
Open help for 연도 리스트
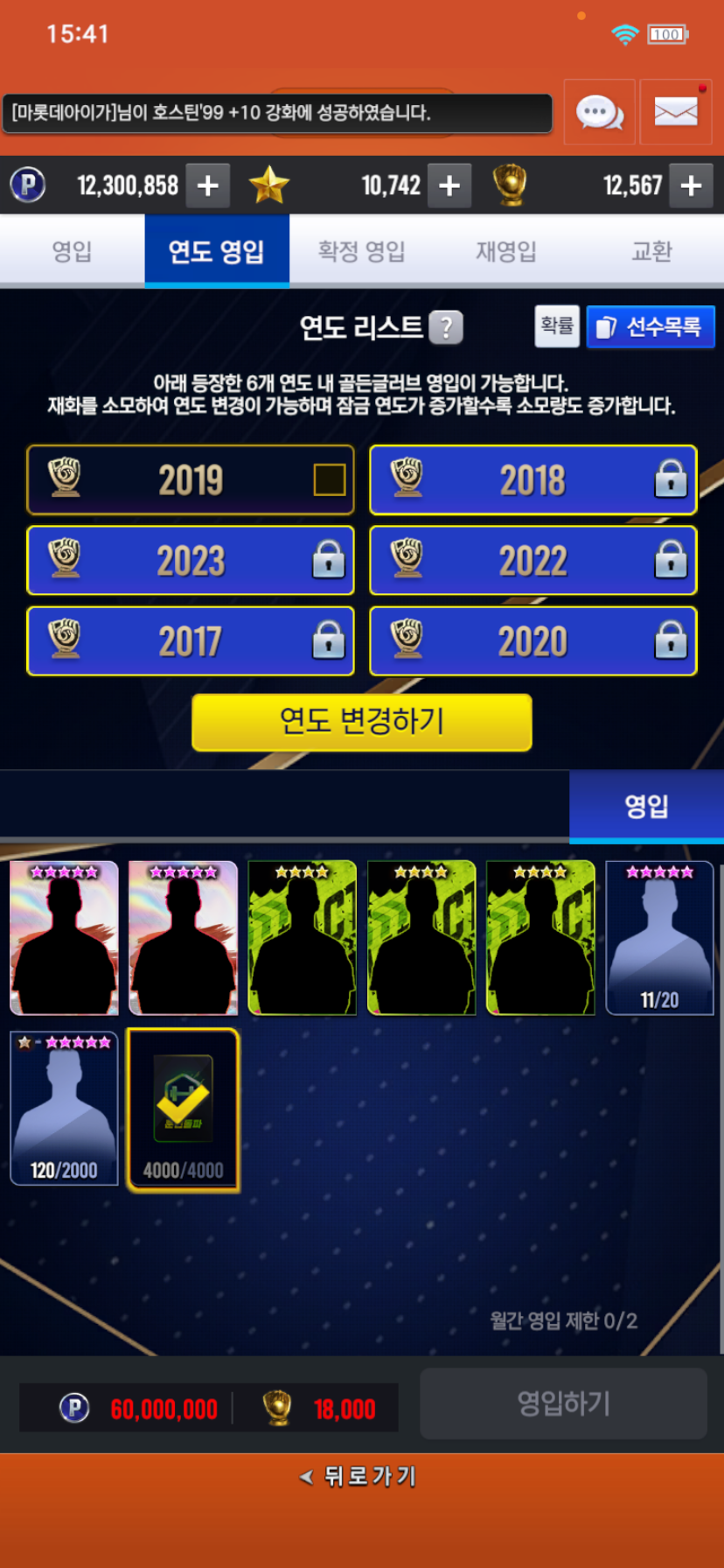pyautogui.click(x=446, y=327)
